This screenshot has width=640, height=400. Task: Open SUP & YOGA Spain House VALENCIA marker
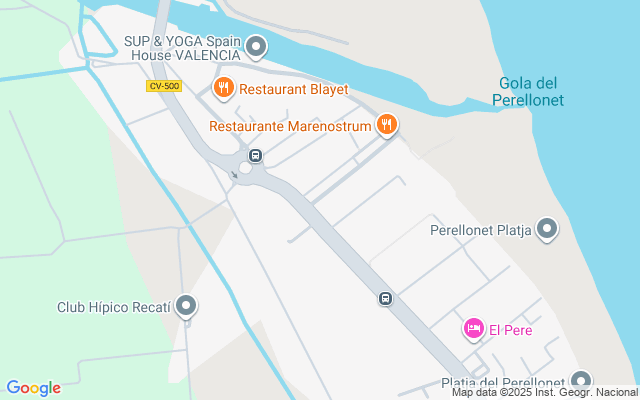coord(257,46)
